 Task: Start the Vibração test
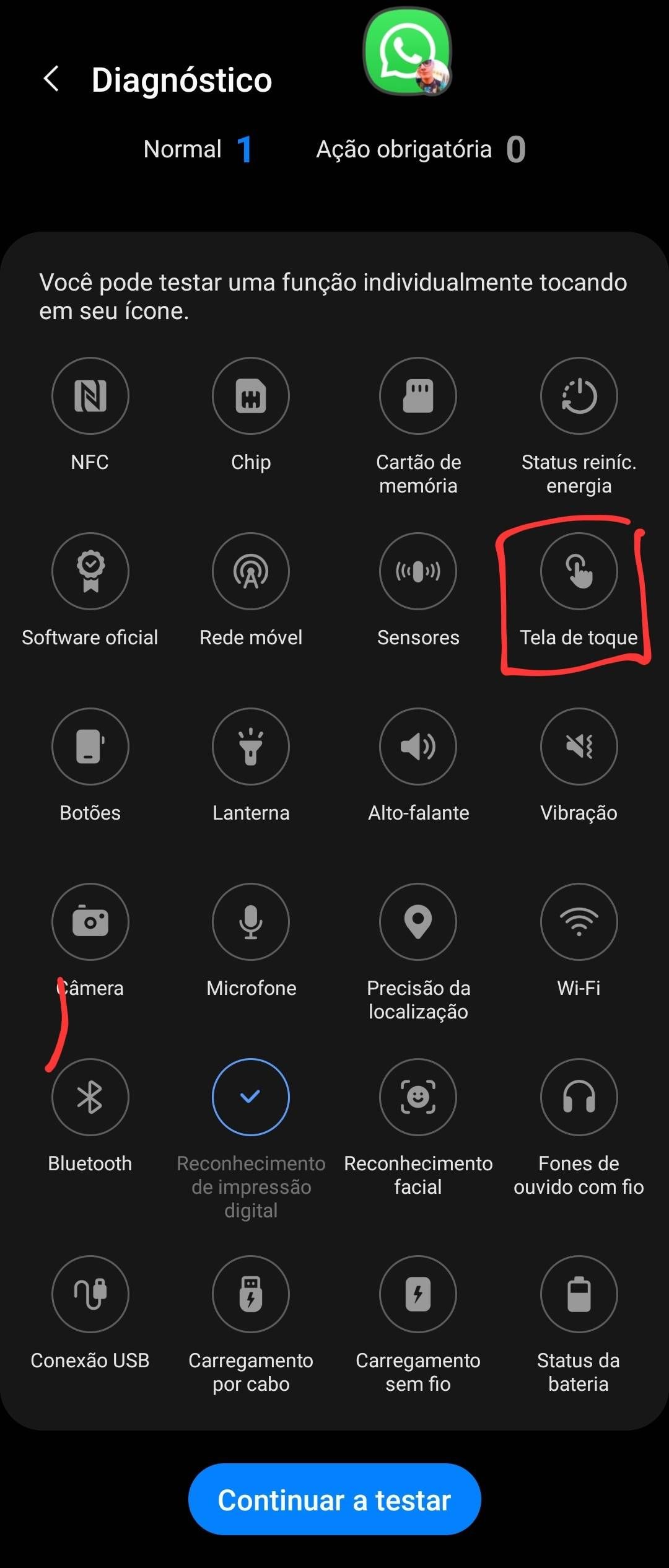(x=579, y=747)
